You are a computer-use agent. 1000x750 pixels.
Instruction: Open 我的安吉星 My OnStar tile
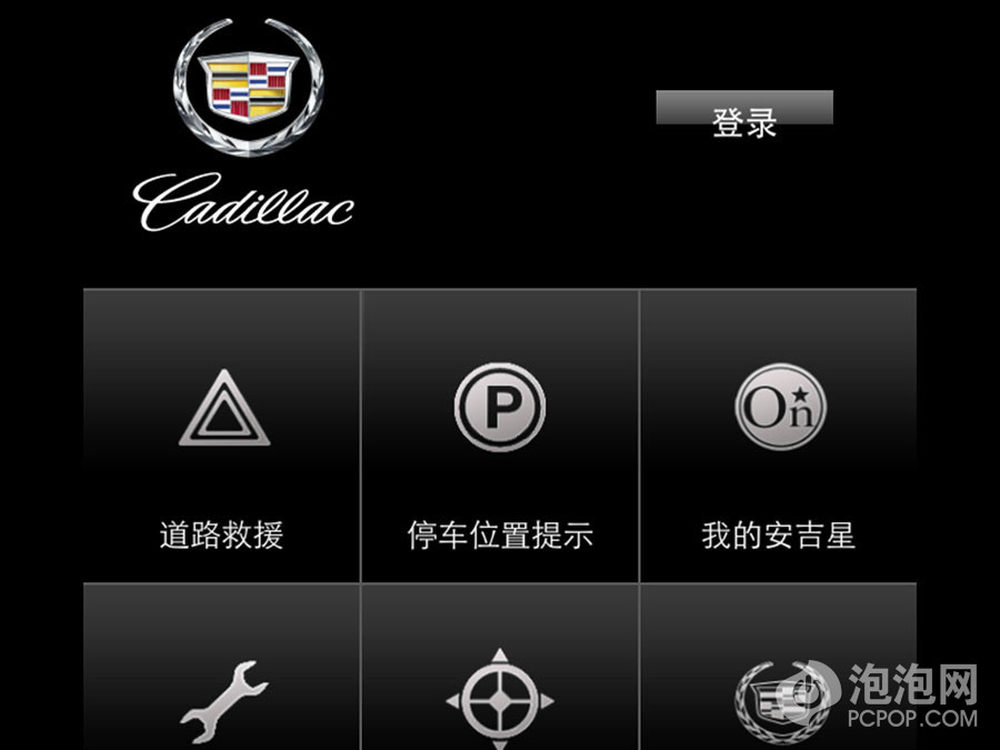[x=778, y=437]
